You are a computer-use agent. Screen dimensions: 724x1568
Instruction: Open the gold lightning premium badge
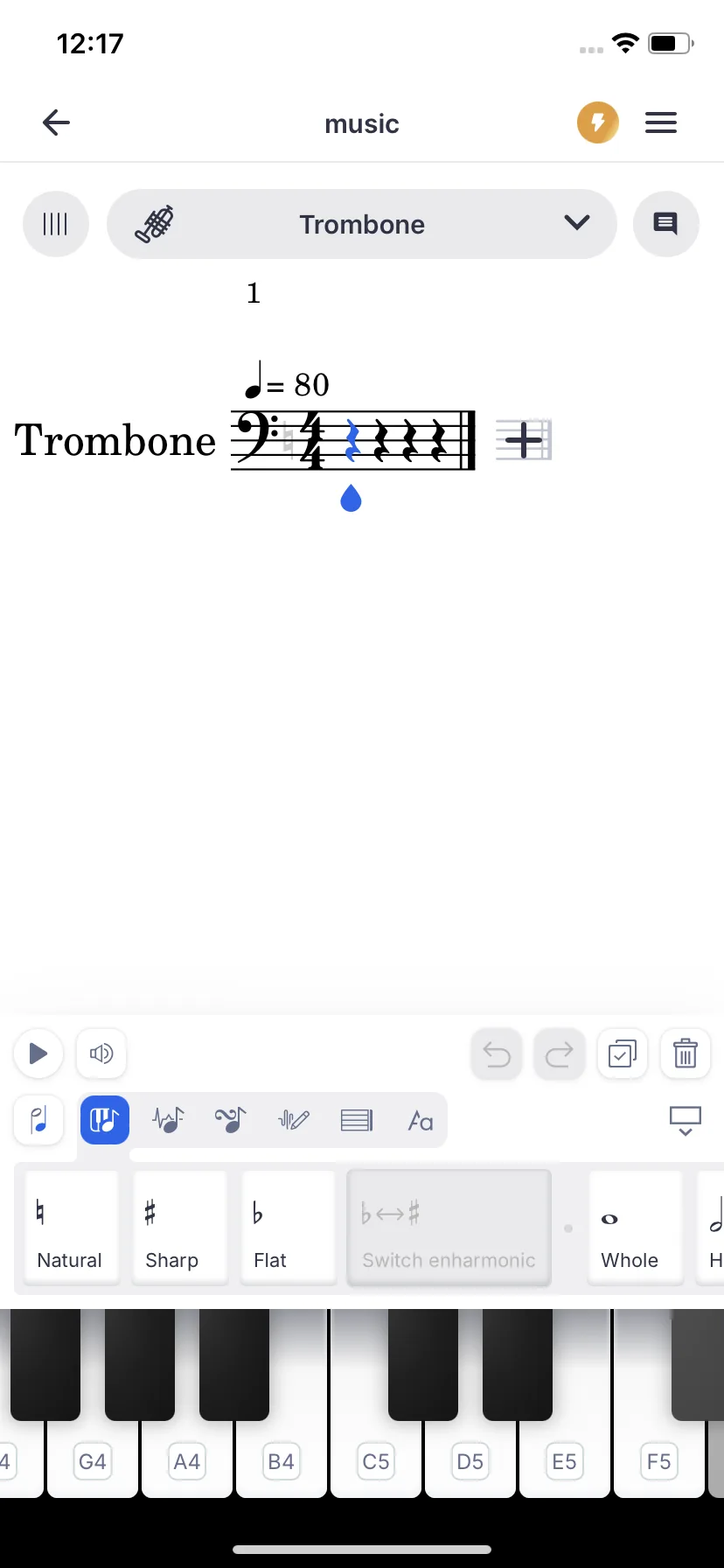click(x=598, y=122)
